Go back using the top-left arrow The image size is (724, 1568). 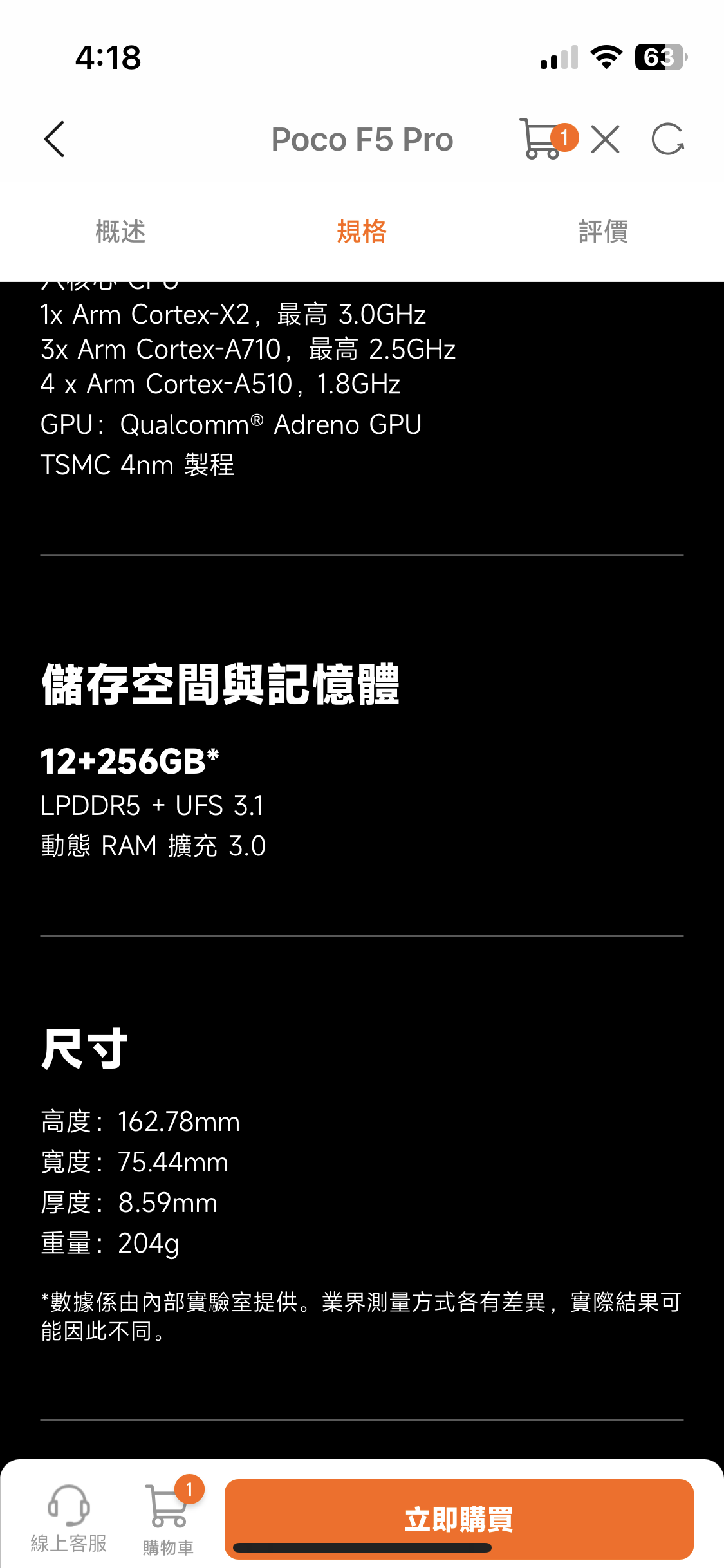pos(55,139)
